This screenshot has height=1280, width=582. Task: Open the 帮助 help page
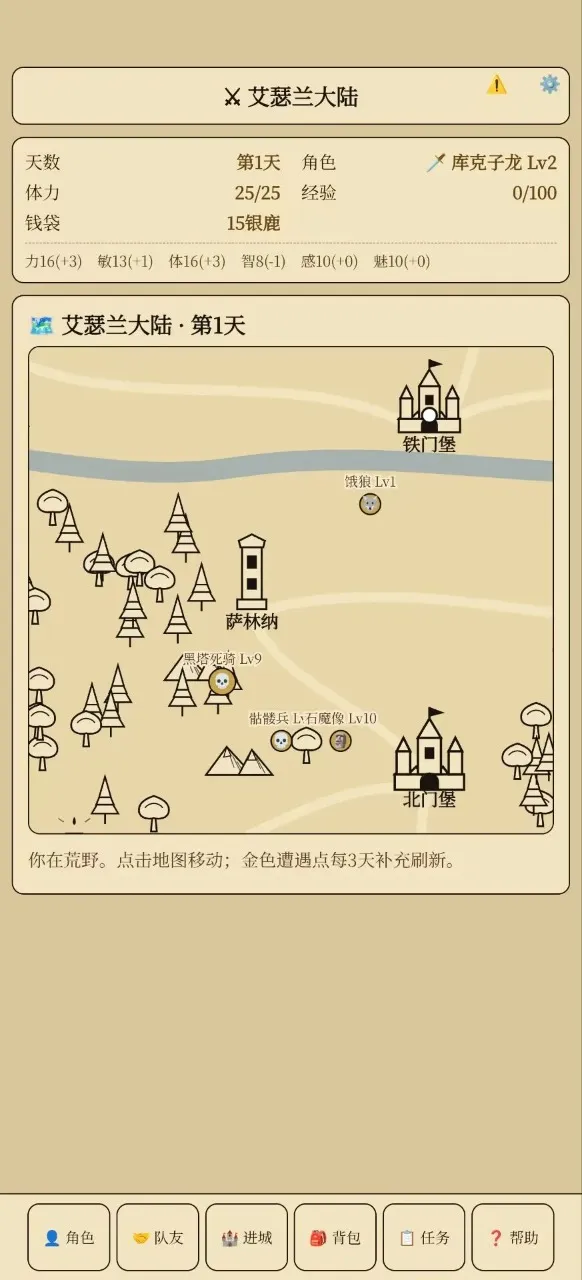[x=513, y=1237]
